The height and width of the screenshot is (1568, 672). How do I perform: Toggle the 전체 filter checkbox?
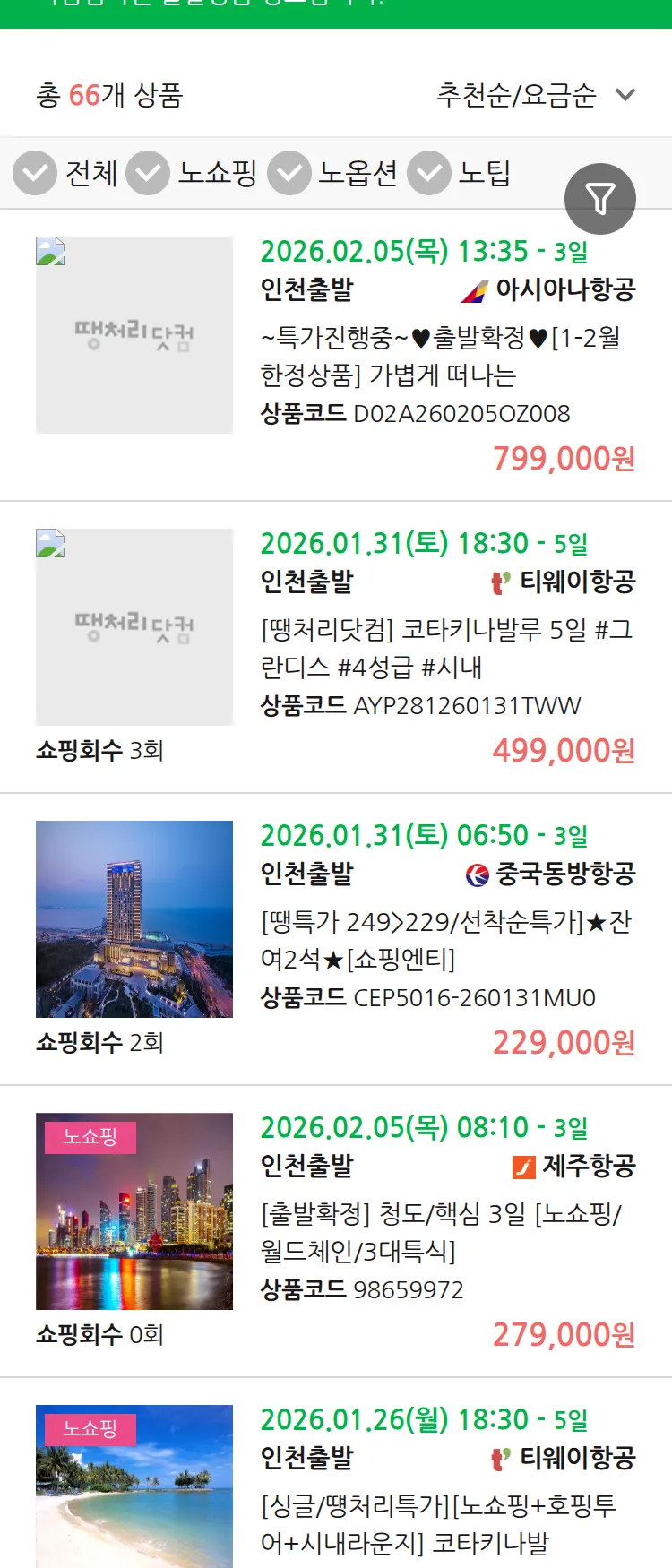[x=34, y=173]
